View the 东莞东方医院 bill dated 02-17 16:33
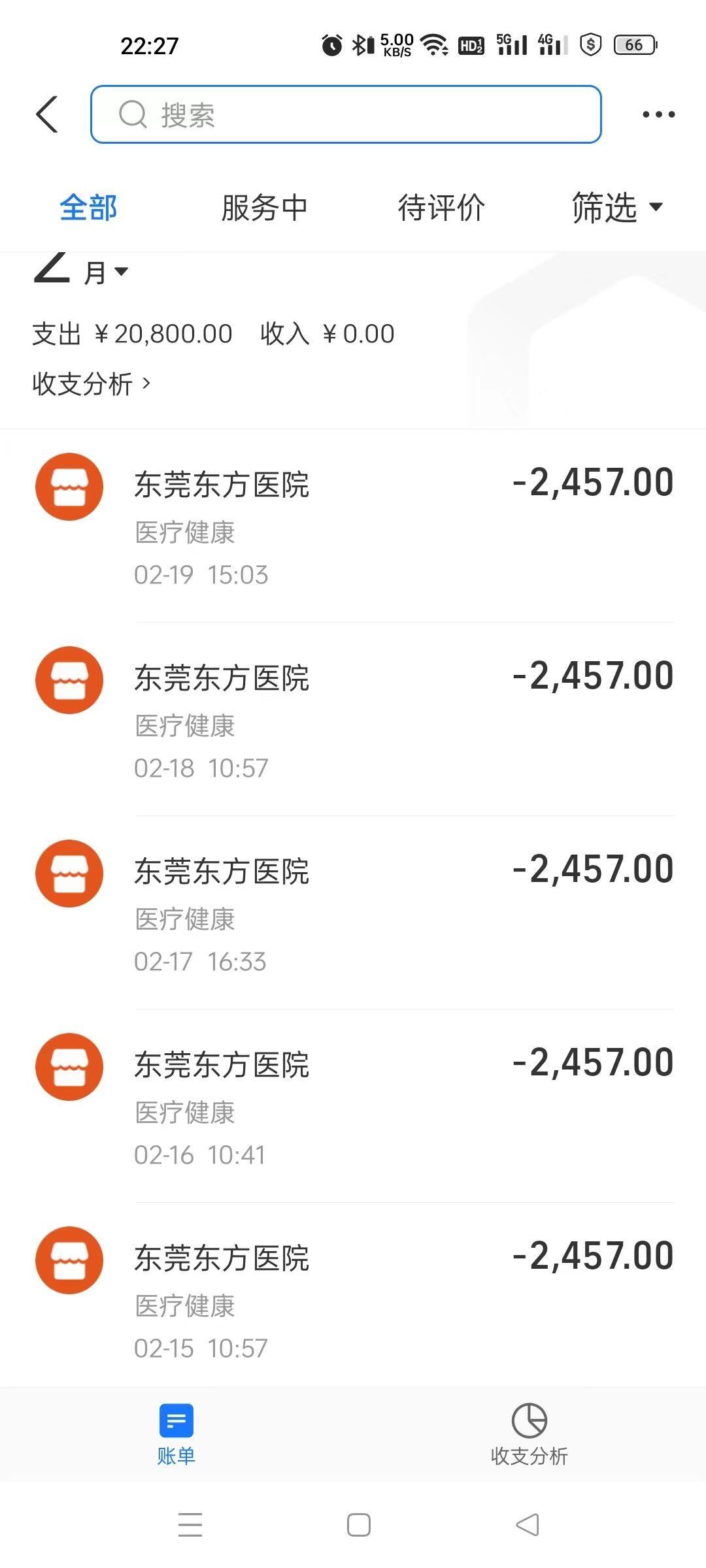Screen dimensions: 706x1568 353,913
